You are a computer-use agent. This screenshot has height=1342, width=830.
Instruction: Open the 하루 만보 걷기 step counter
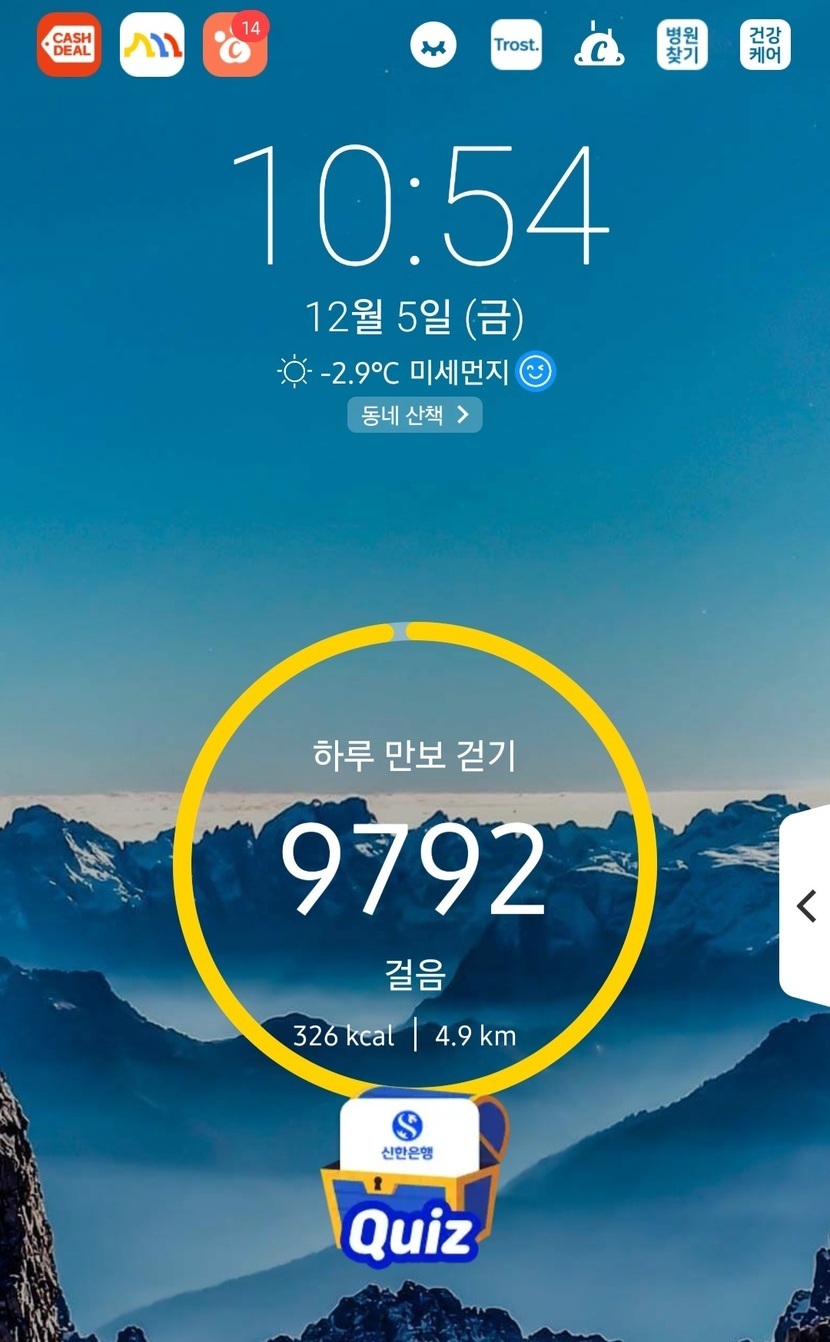coord(414,858)
